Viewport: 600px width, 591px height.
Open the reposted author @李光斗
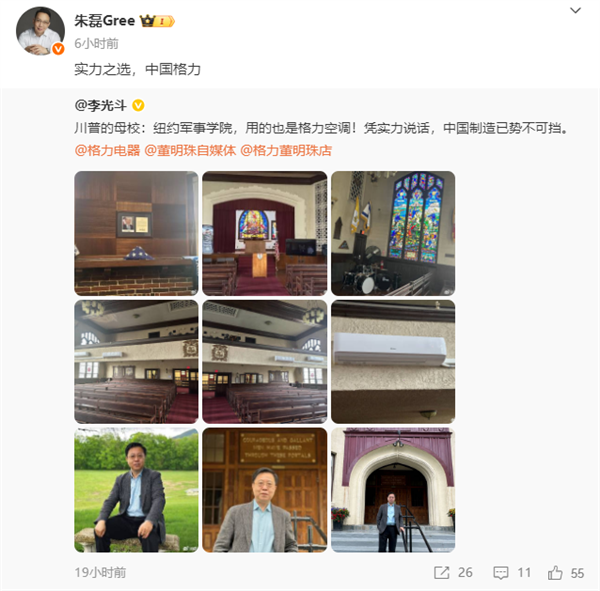tap(102, 105)
